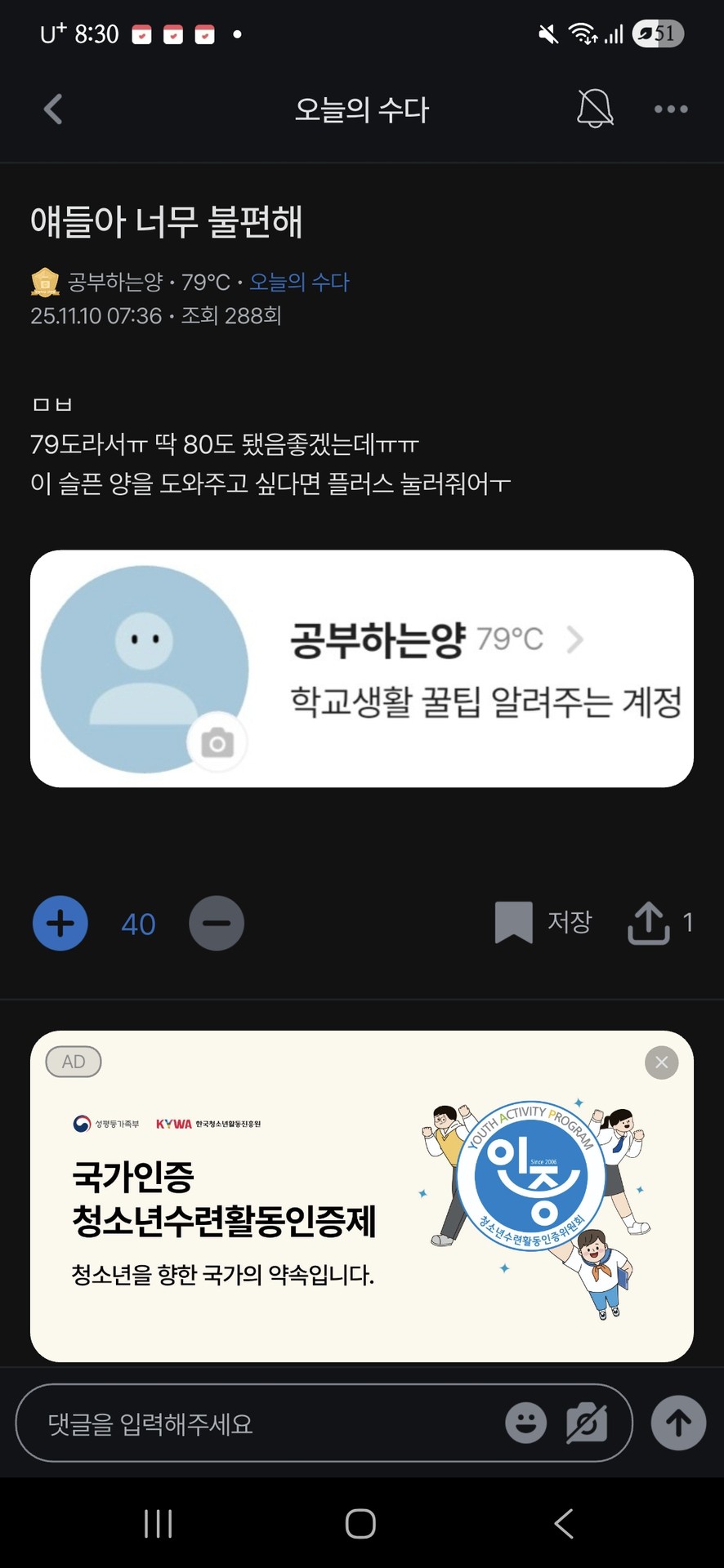Focus the comment input field
The image size is (724, 1568).
pyautogui.click(x=261, y=1424)
